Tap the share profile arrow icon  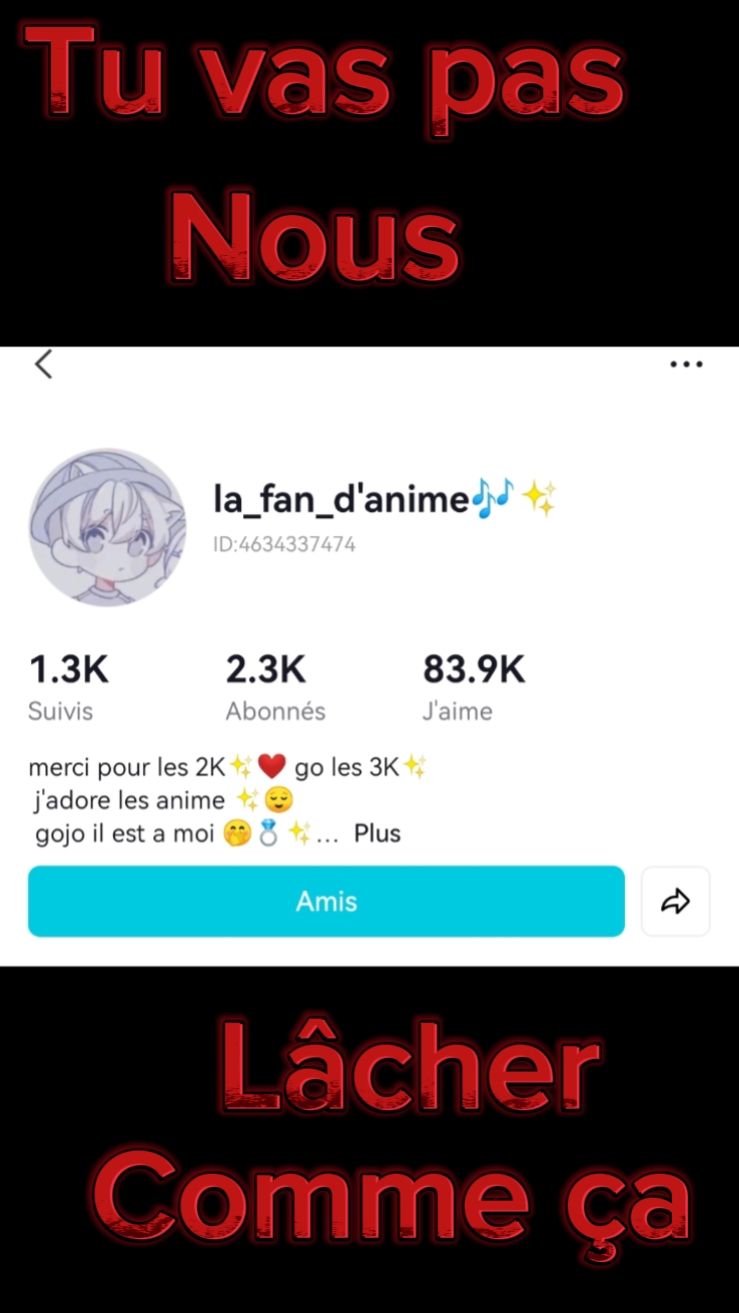[677, 901]
